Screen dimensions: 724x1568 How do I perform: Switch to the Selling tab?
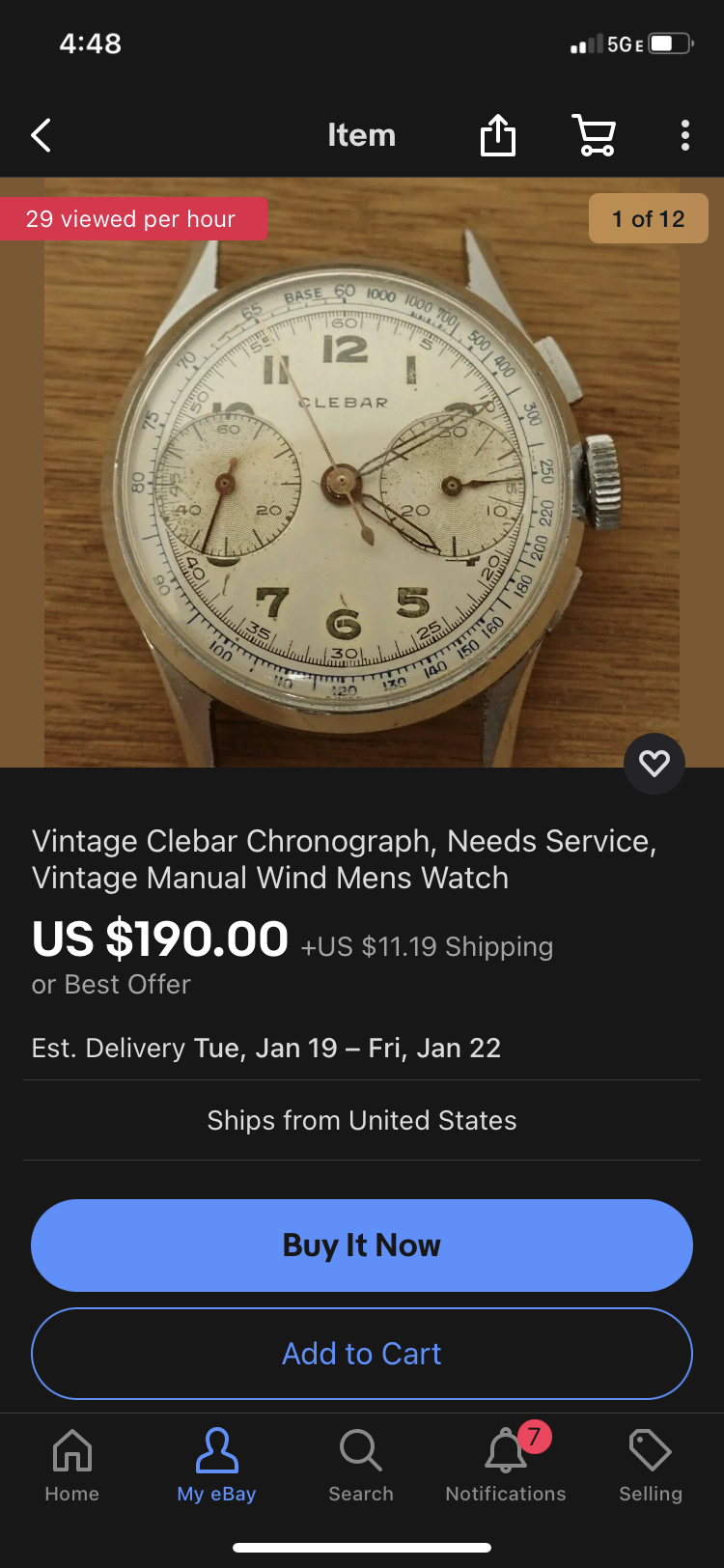[650, 1466]
